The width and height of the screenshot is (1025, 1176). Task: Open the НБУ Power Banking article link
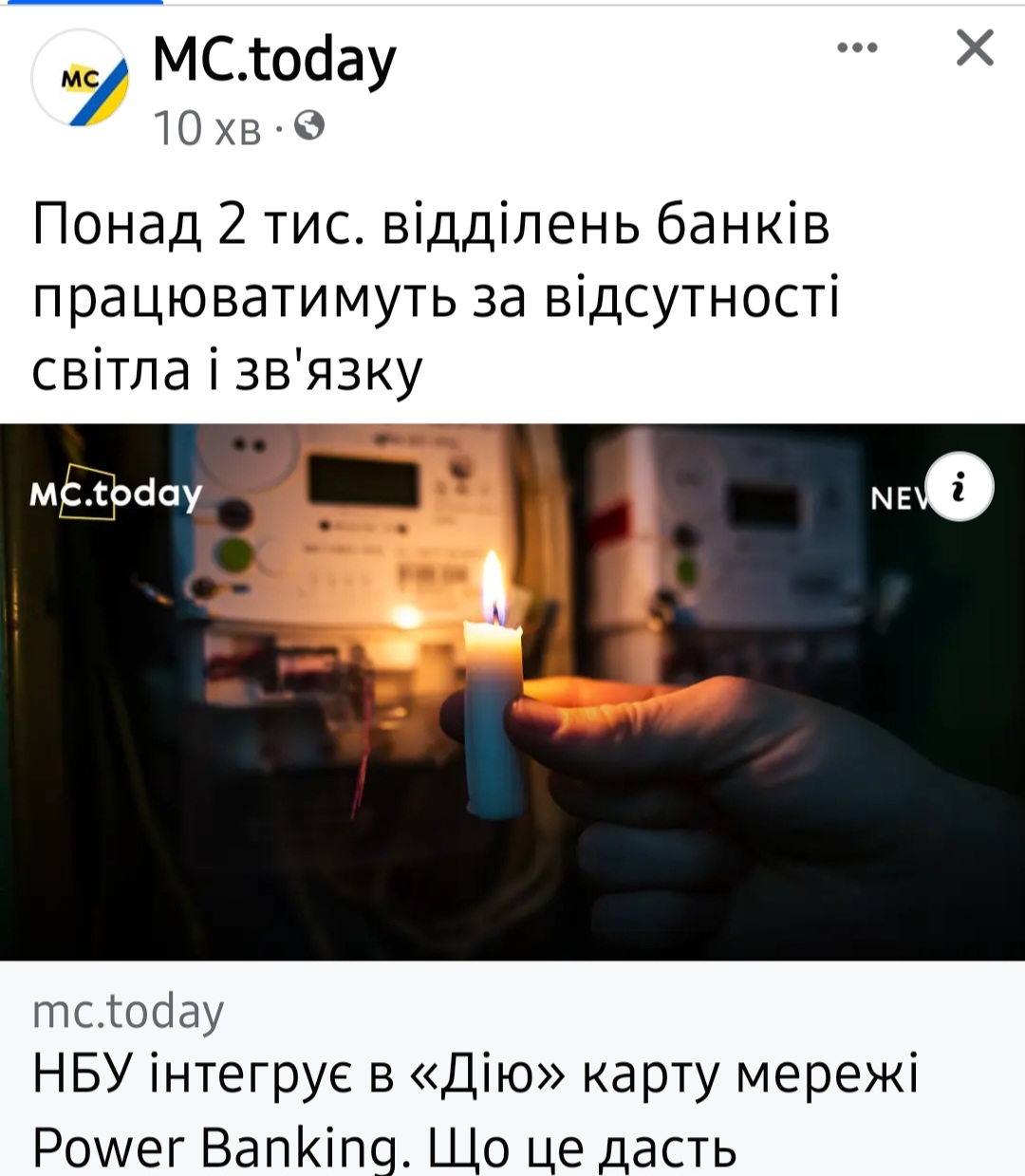(x=475, y=1111)
